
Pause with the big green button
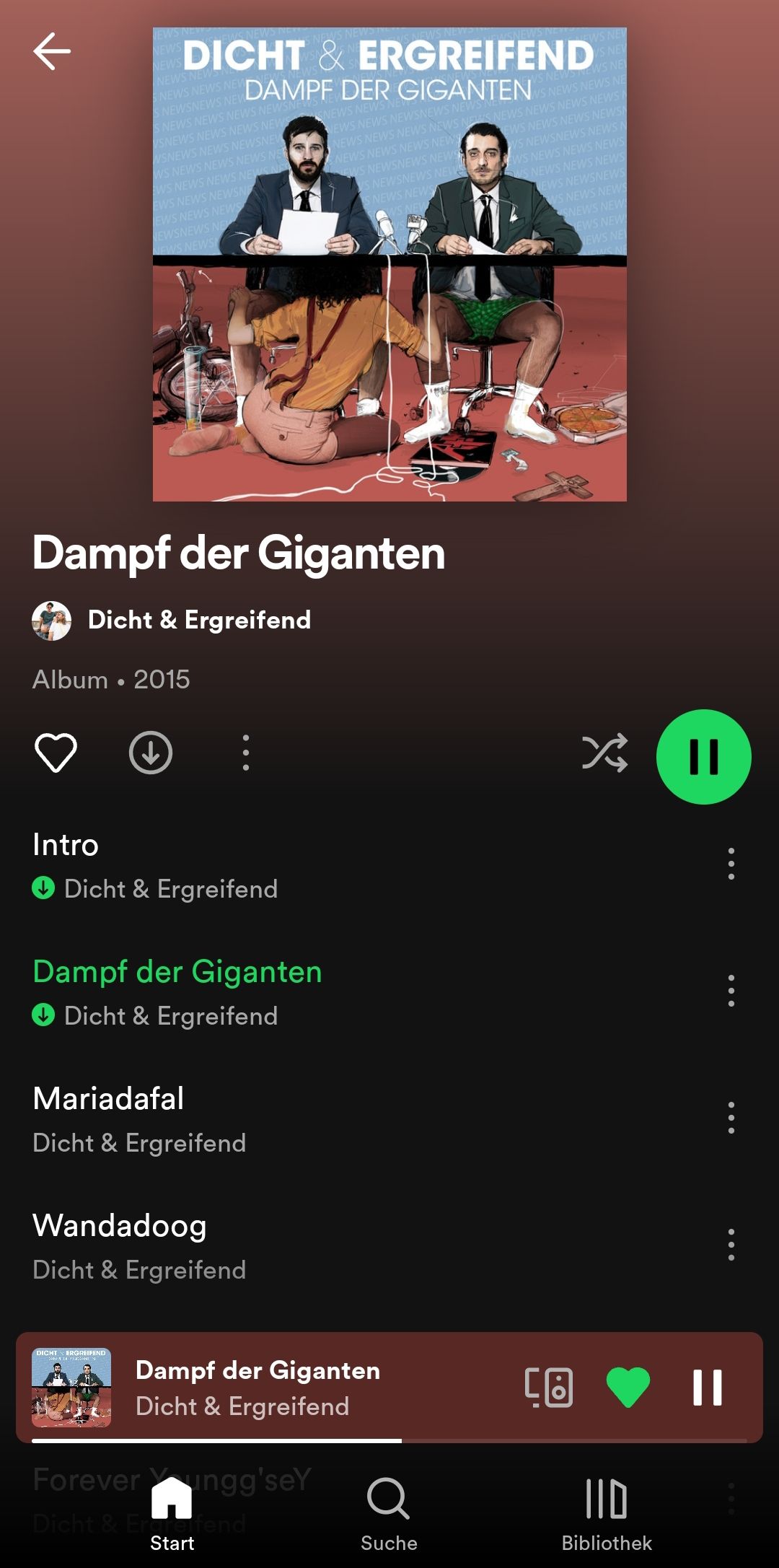[703, 757]
